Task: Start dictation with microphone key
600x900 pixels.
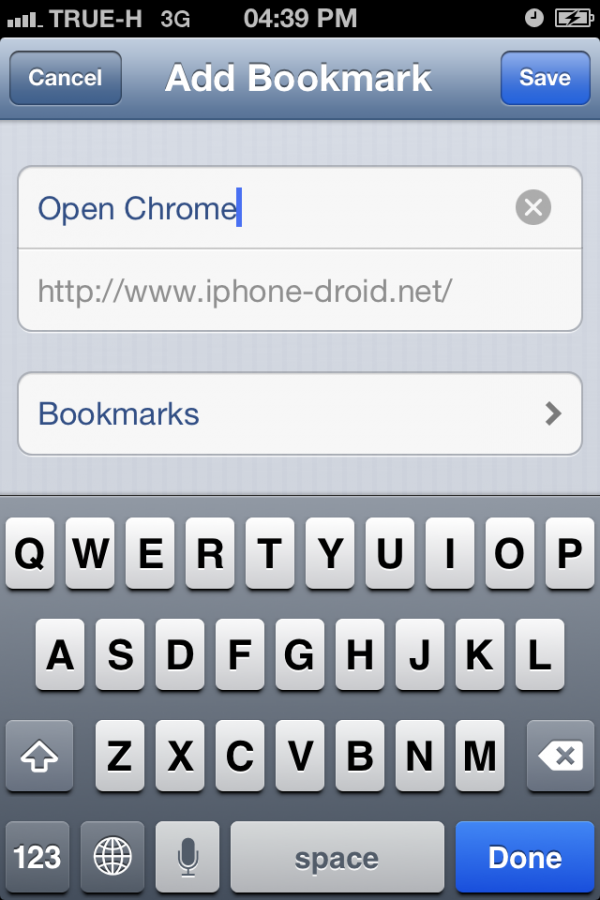Action: pyautogui.click(x=186, y=857)
